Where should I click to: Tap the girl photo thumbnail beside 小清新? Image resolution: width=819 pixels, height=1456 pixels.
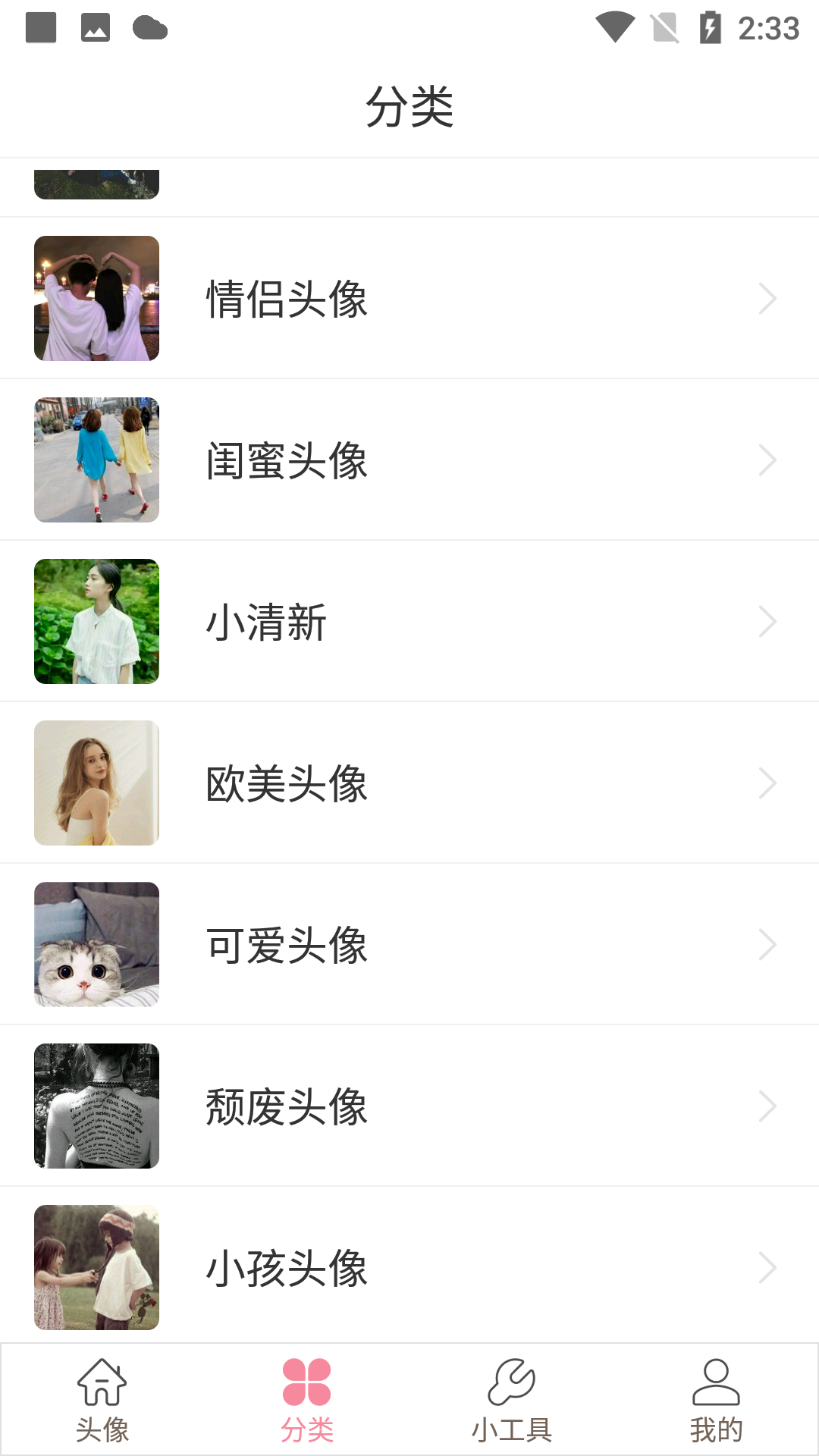(96, 621)
